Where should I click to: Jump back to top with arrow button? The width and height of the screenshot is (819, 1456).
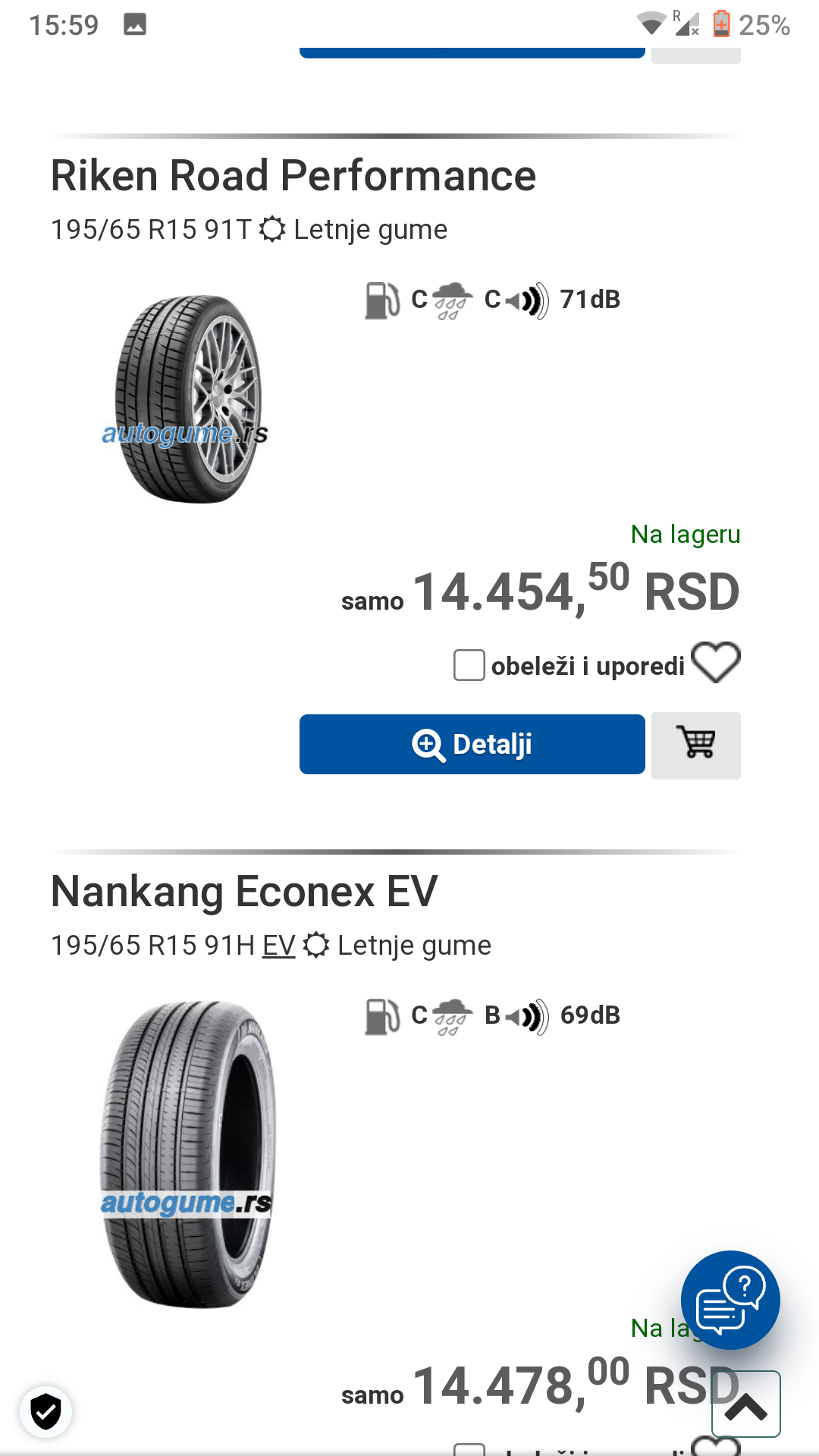[746, 1404]
